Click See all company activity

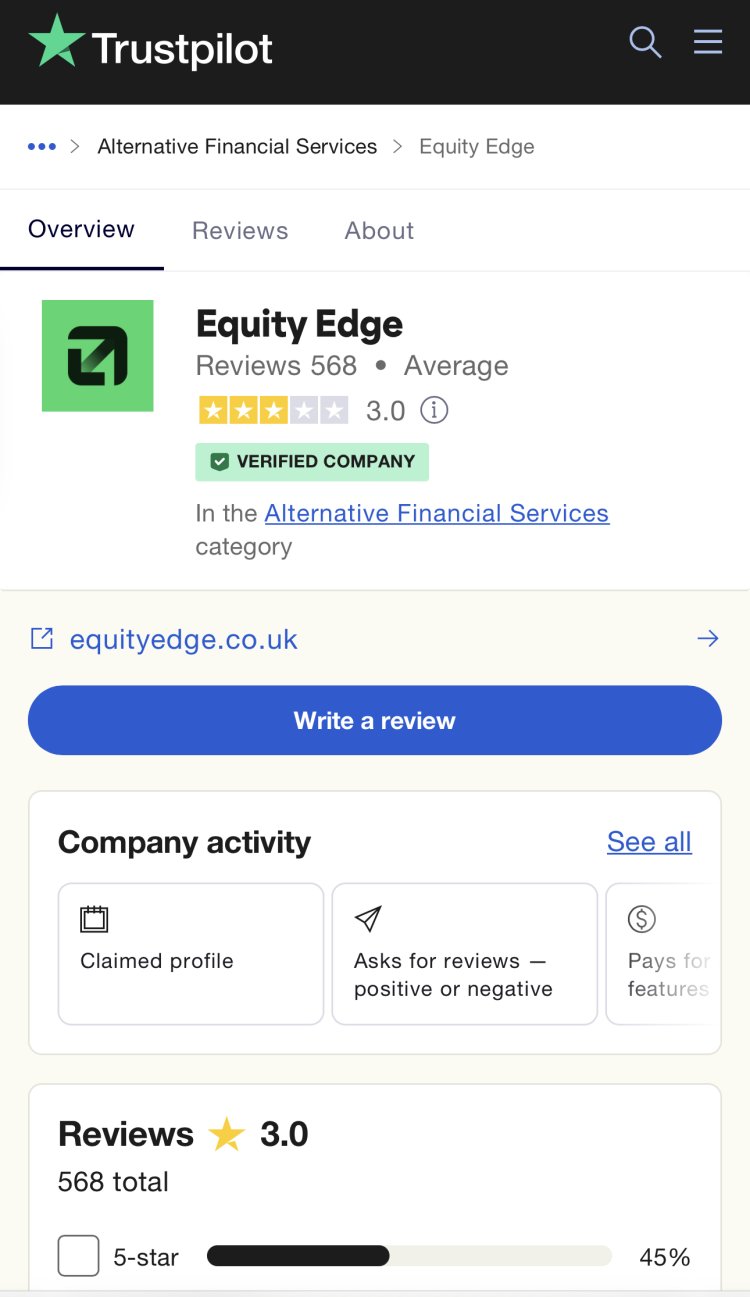649,842
